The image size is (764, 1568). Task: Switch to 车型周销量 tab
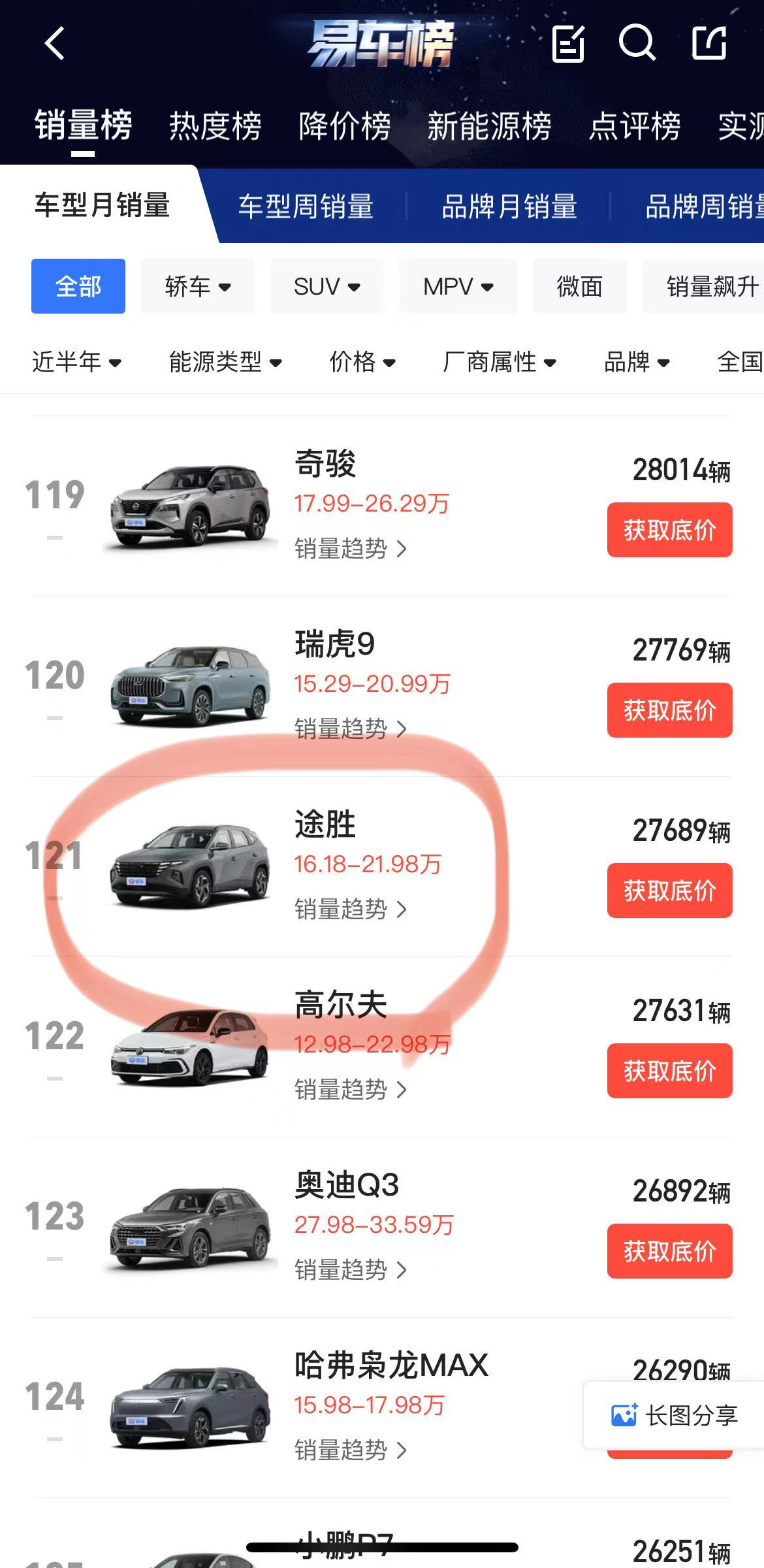point(307,207)
